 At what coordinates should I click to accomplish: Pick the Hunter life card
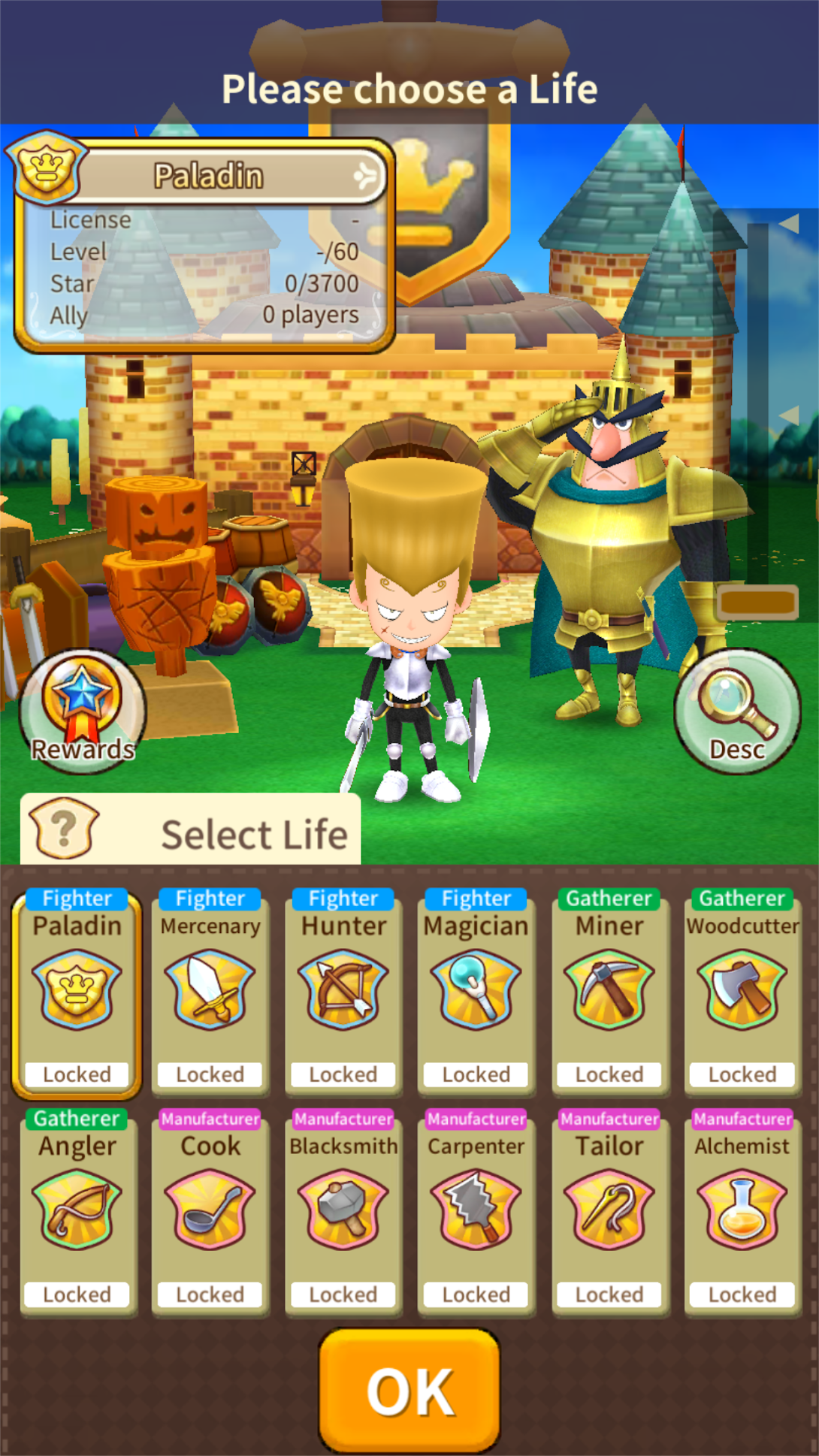pos(343,992)
